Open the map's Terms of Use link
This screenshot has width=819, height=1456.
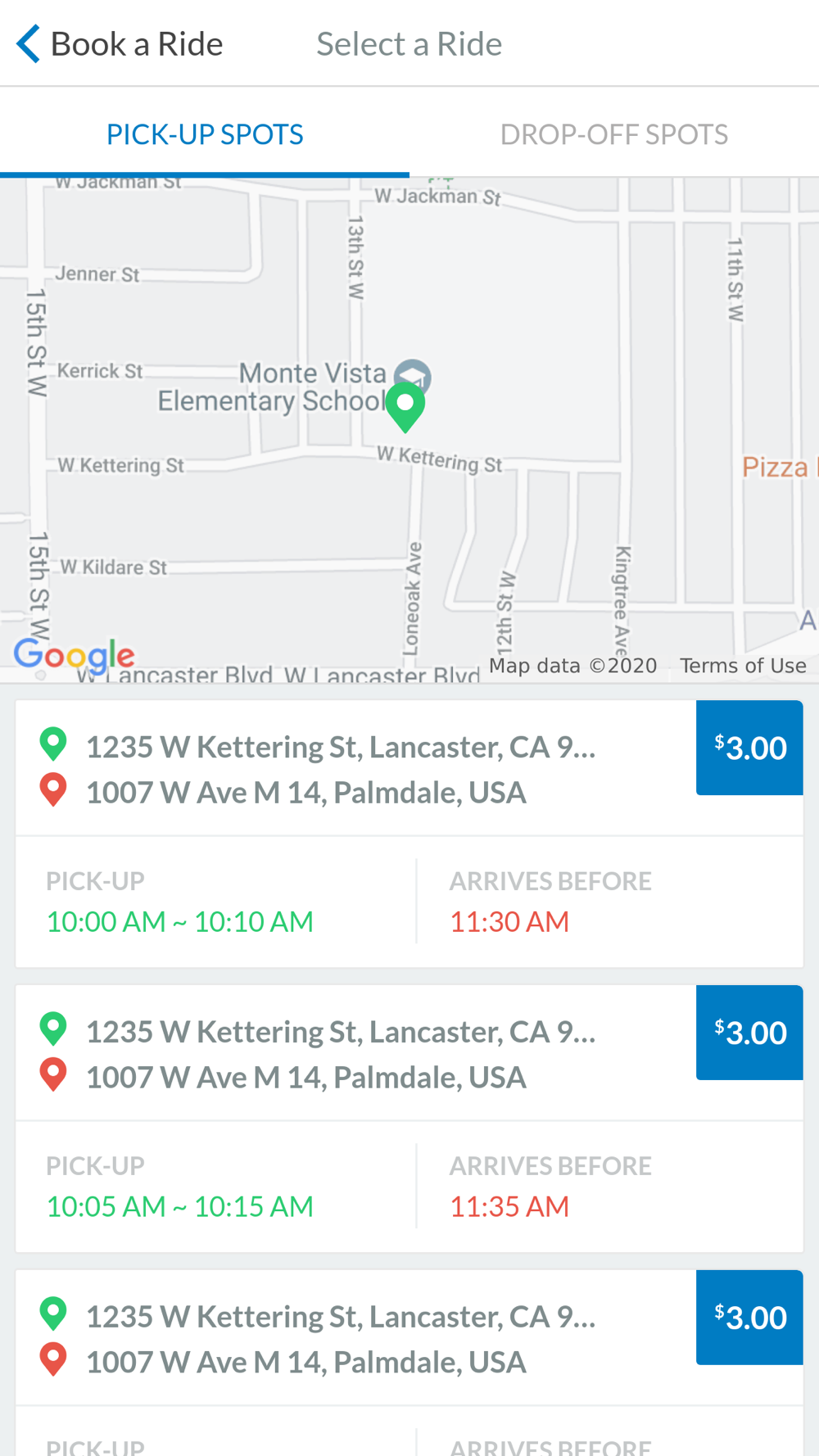pos(743,666)
